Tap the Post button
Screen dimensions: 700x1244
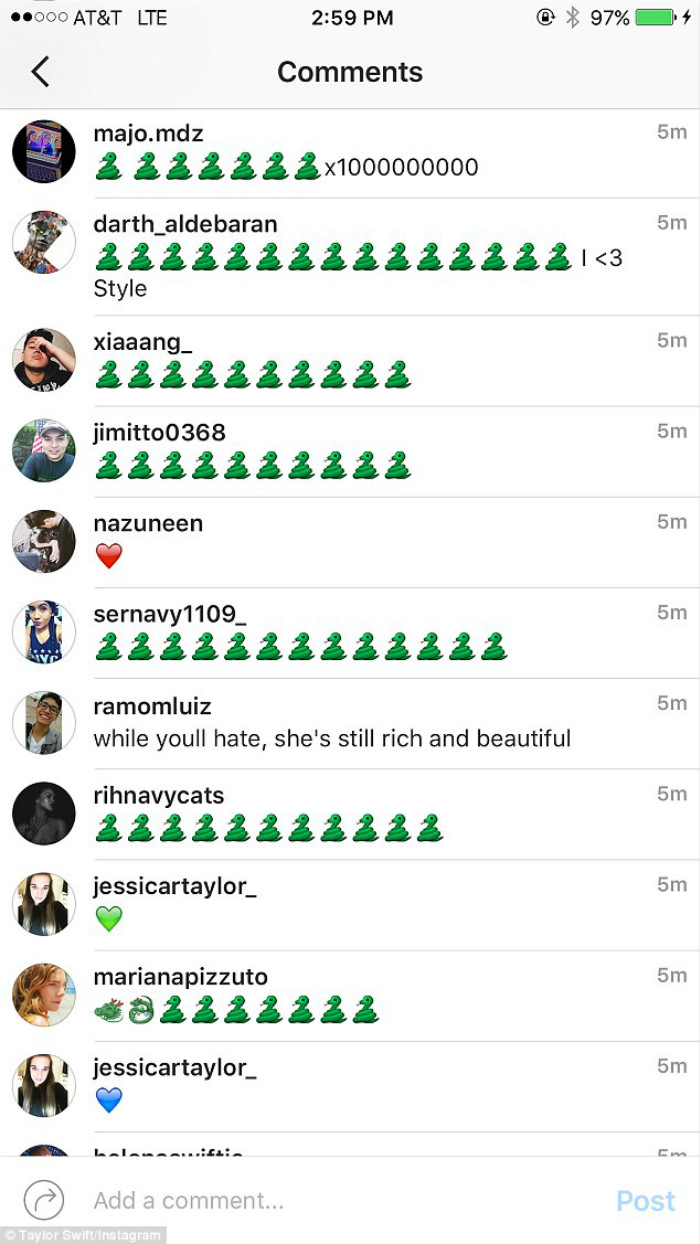(x=645, y=1200)
